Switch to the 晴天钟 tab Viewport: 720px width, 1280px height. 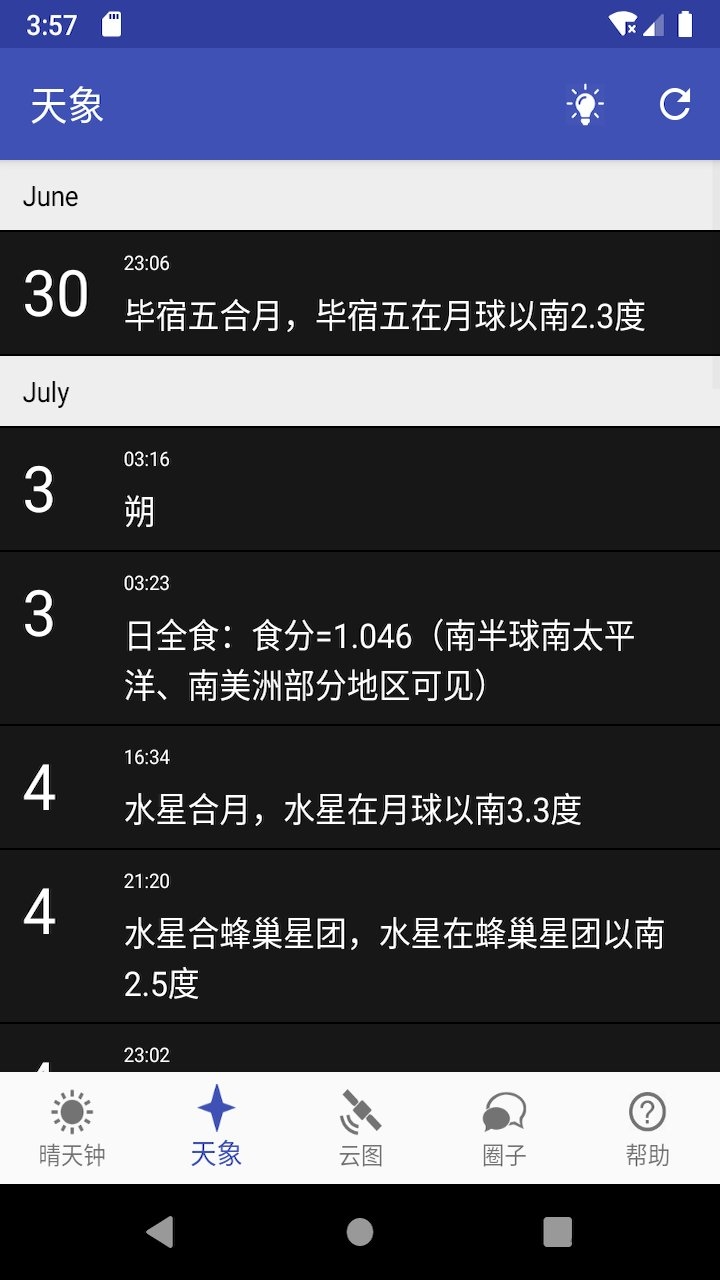[72, 1128]
